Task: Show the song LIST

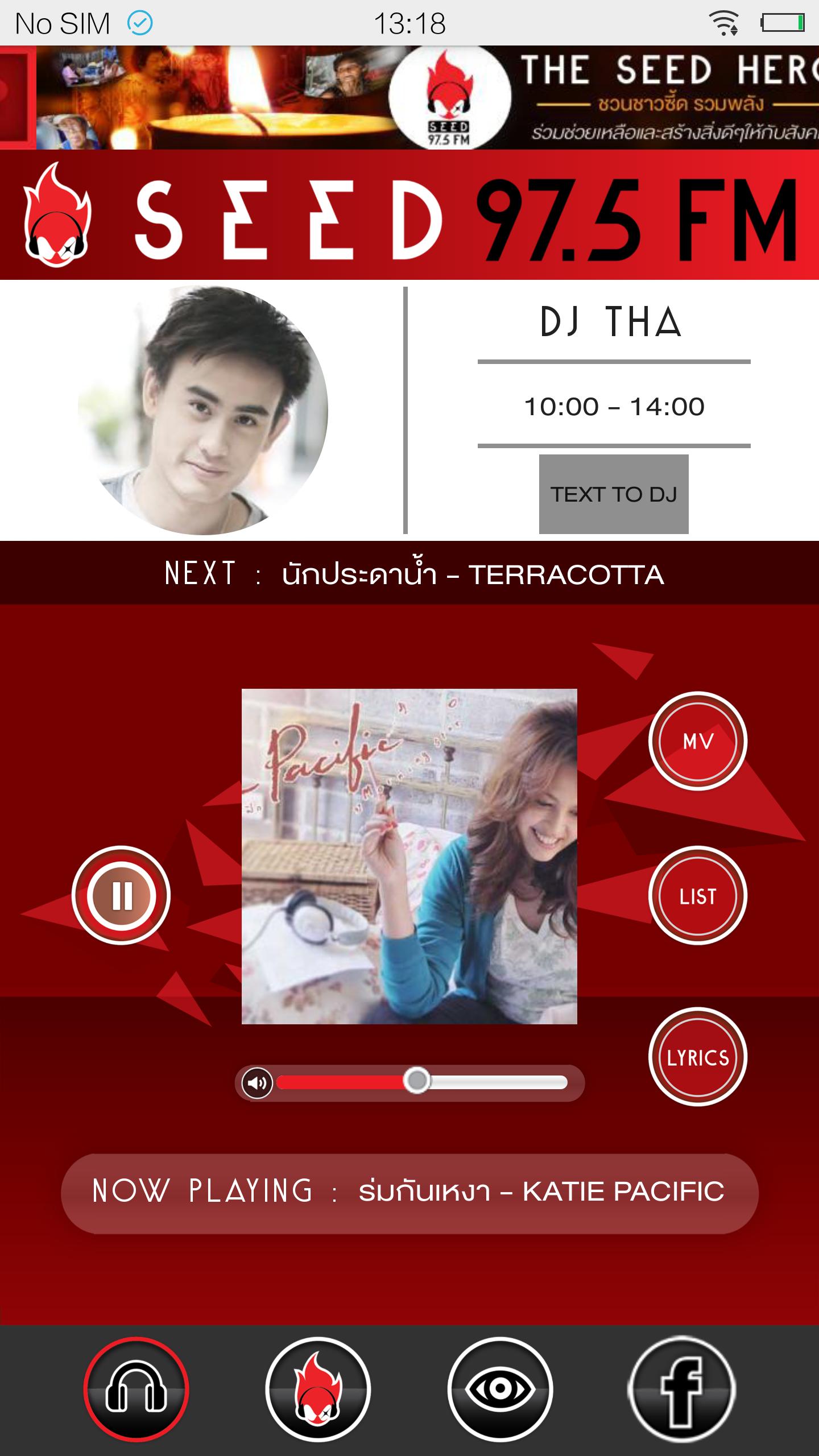Action: click(x=697, y=896)
